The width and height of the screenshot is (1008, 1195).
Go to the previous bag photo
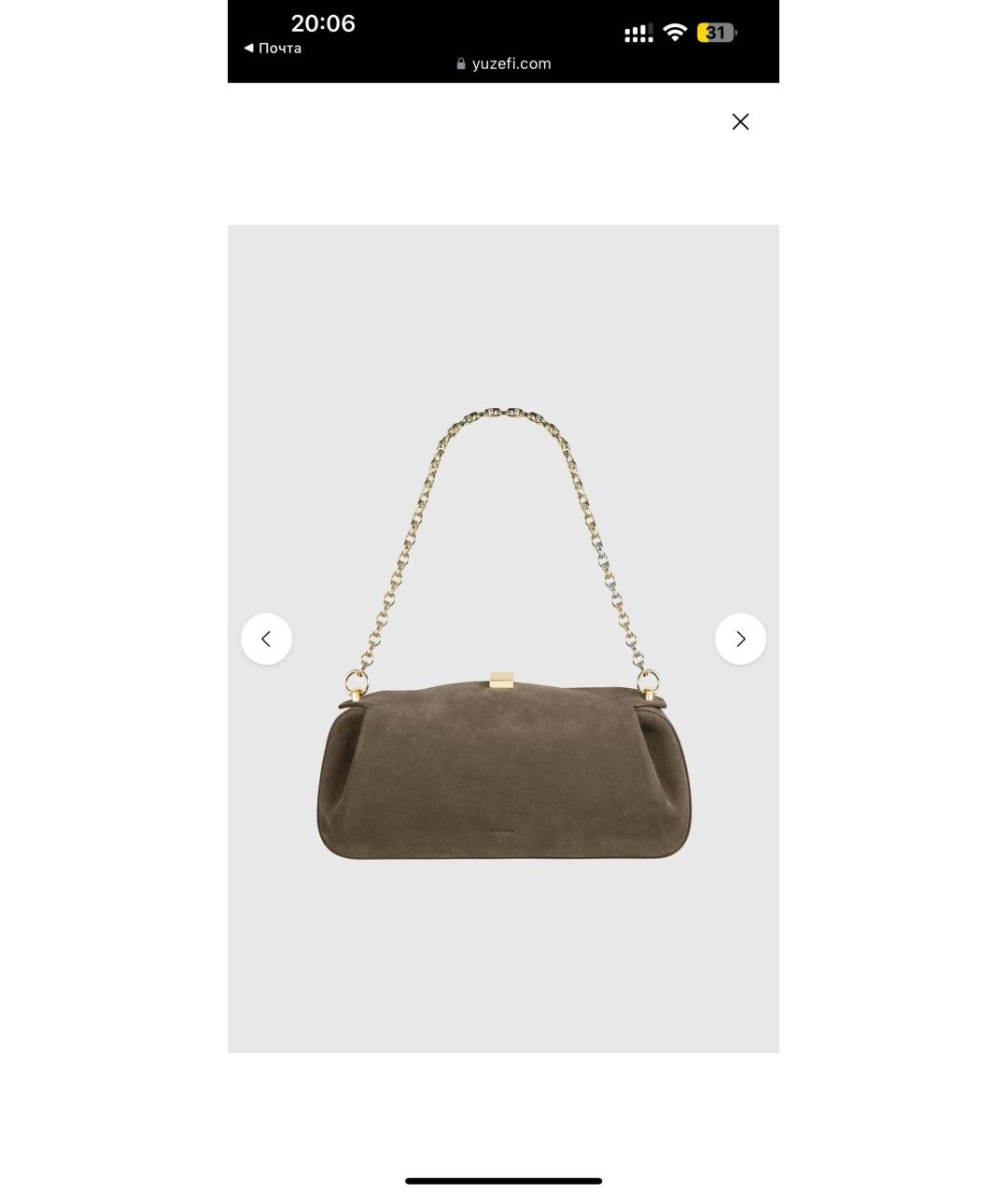(266, 639)
